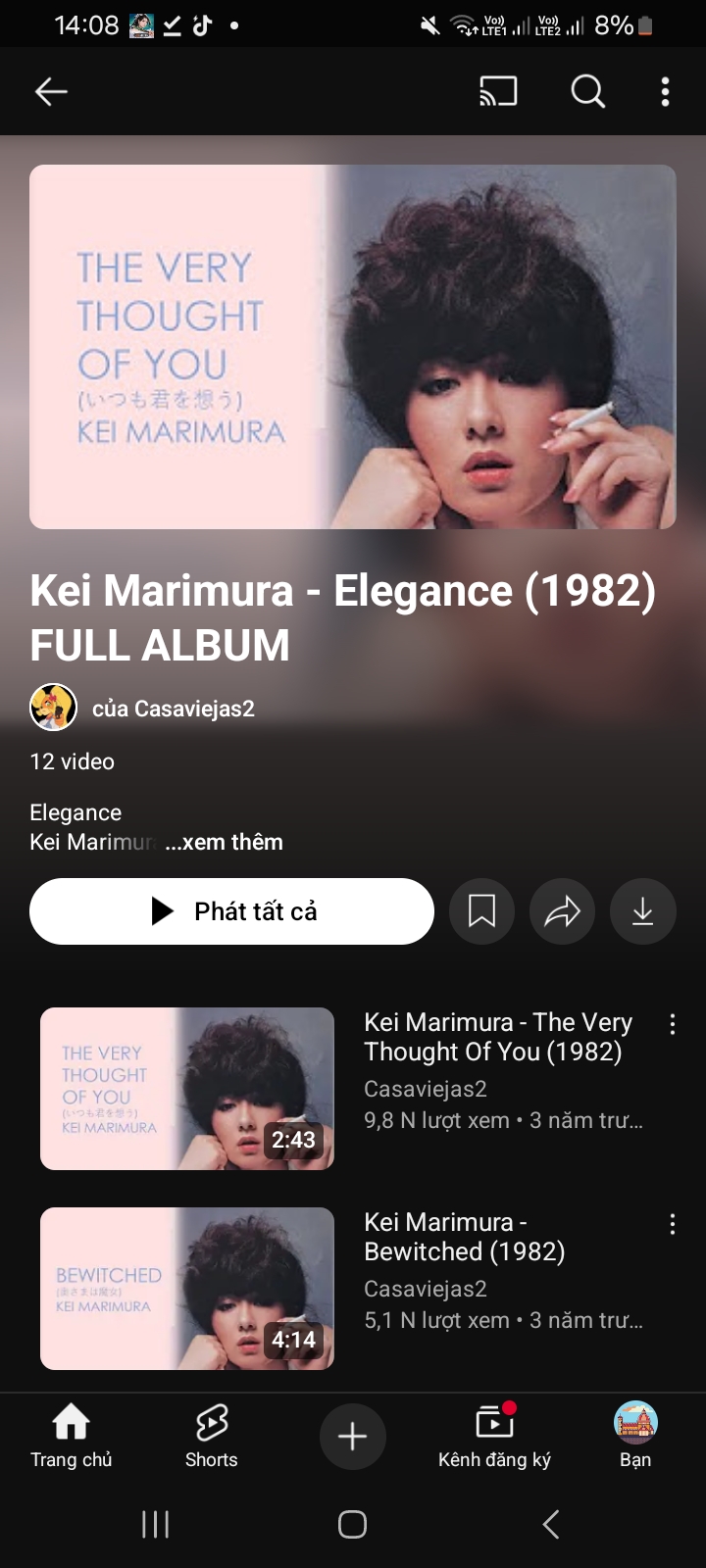This screenshot has height=1568, width=706.
Task: Open the Bạn profile tab
Action: (635, 1435)
